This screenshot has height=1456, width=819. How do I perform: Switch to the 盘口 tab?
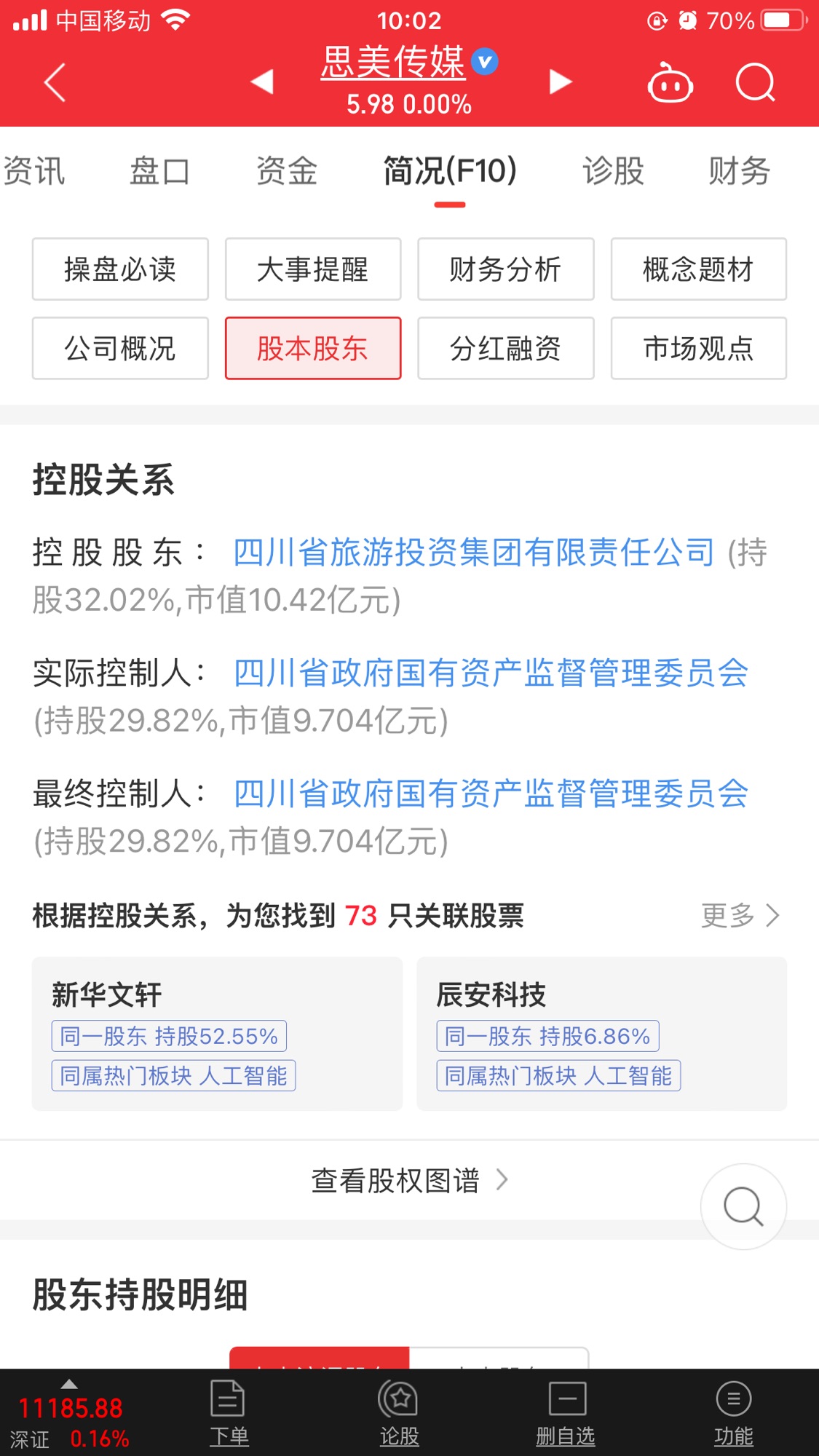tap(159, 172)
